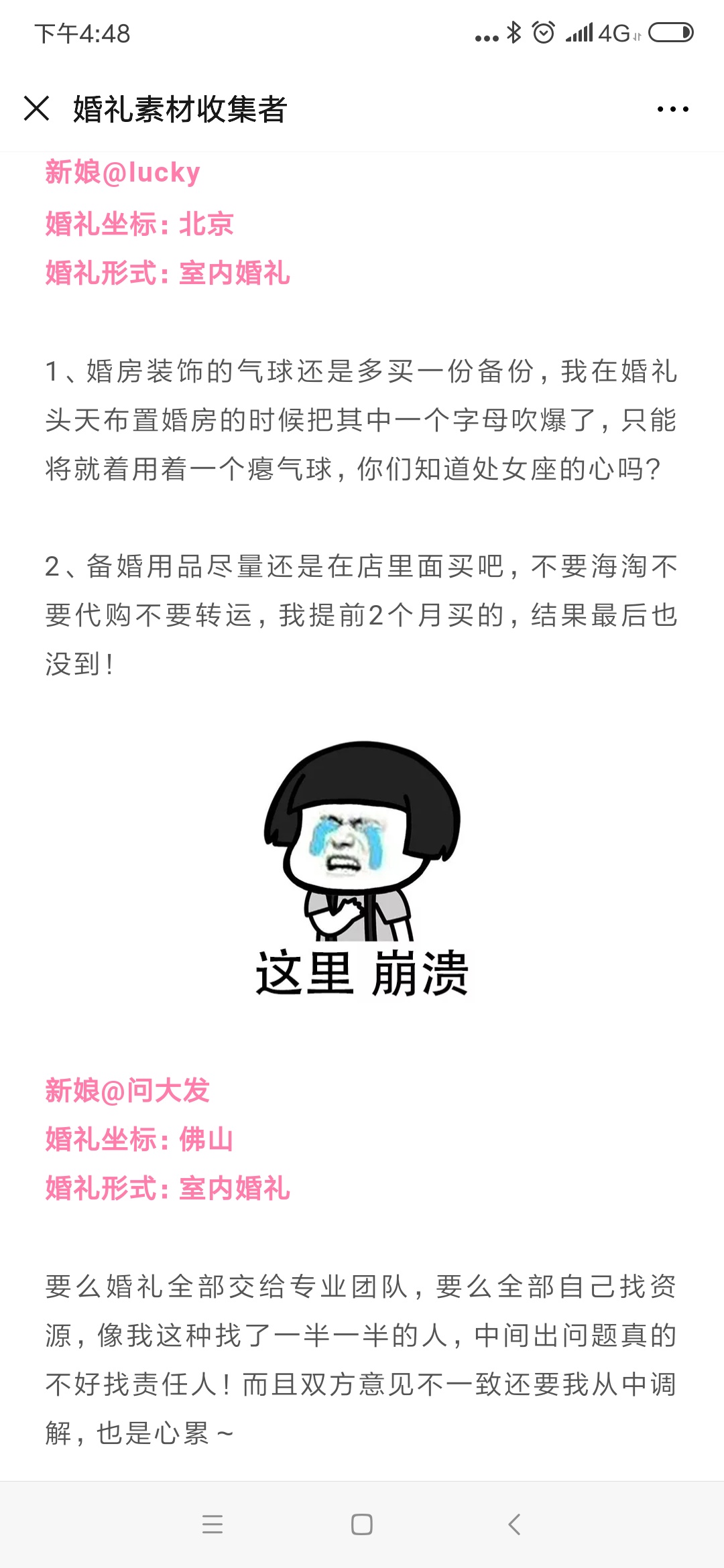
Task: Open the recent apps menu button
Action: [213, 1524]
